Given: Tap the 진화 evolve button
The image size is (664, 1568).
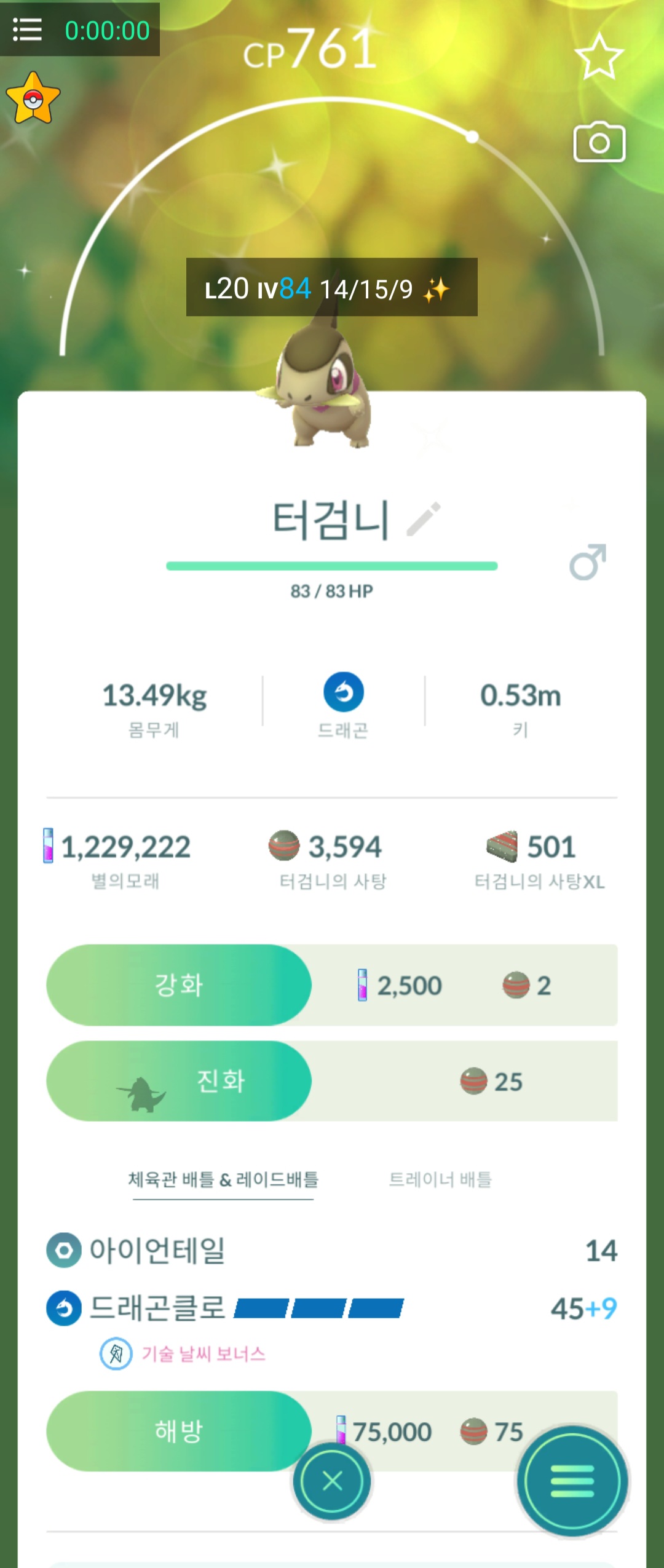Looking at the screenshot, I should point(179,1081).
